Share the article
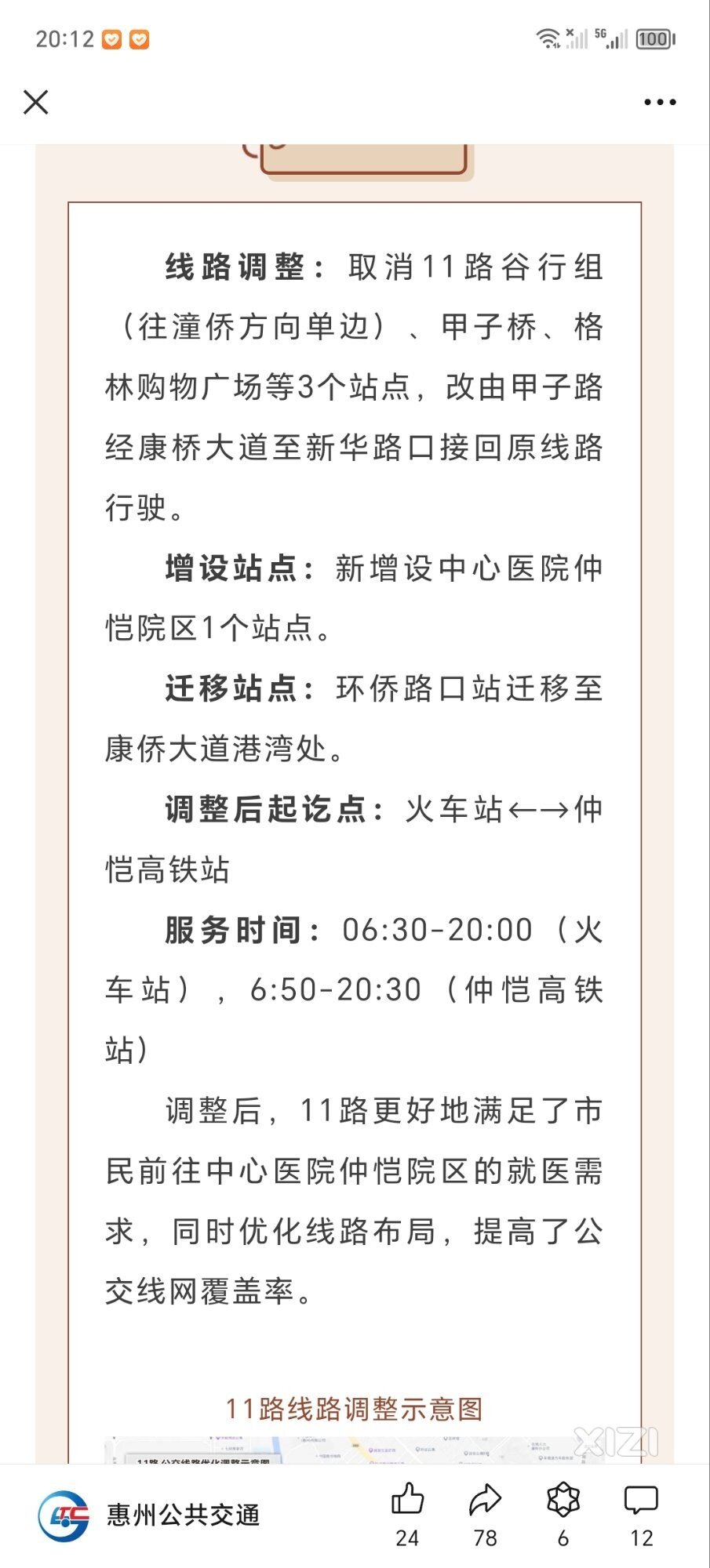710x1568 pixels. [x=485, y=1515]
